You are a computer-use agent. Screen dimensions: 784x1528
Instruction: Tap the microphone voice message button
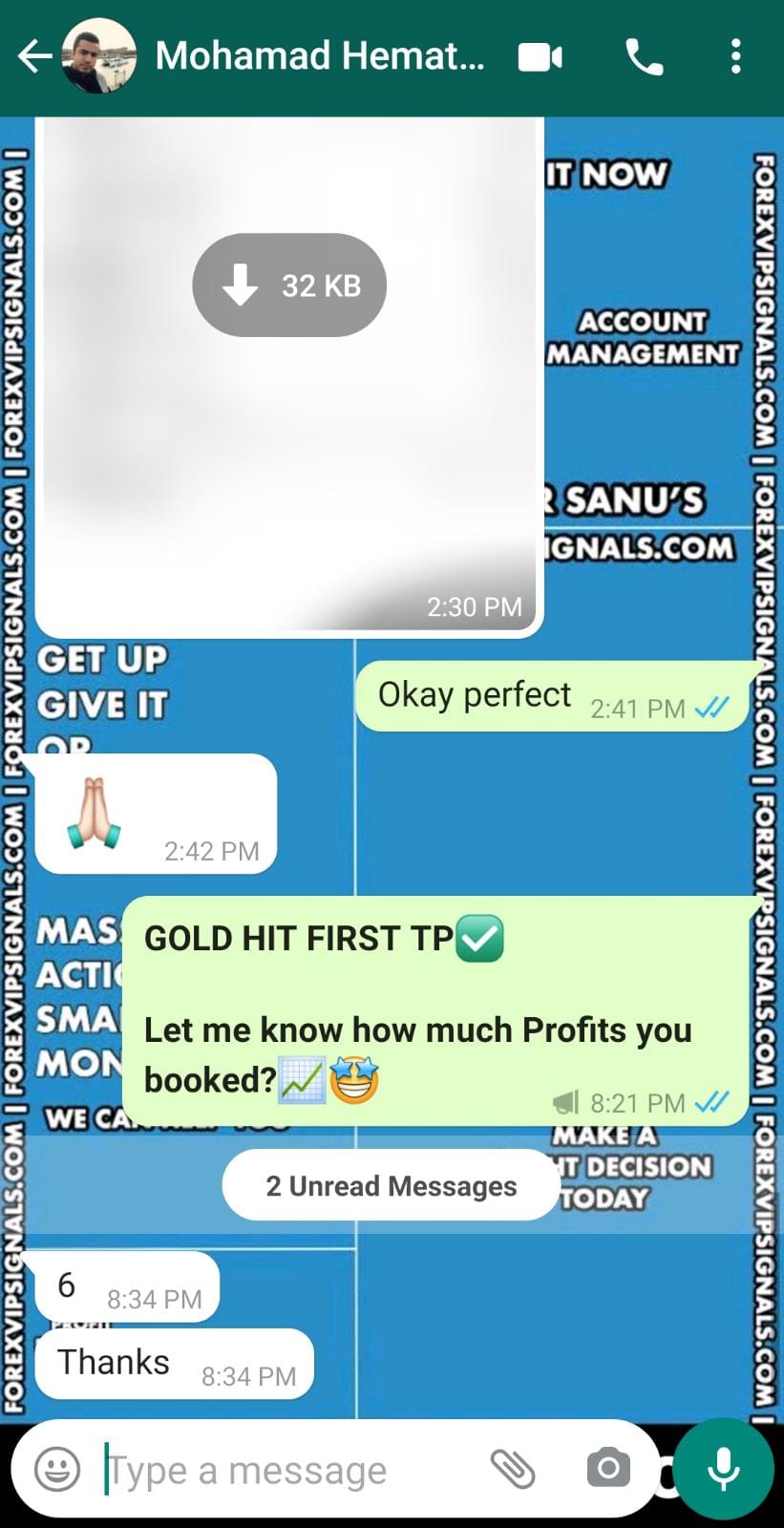(x=723, y=1469)
